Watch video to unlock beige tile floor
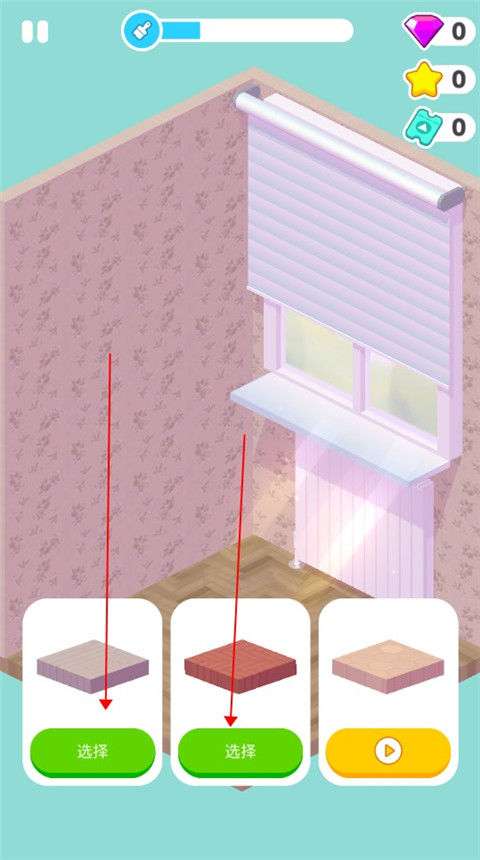The width and height of the screenshot is (480, 860). pos(388,752)
